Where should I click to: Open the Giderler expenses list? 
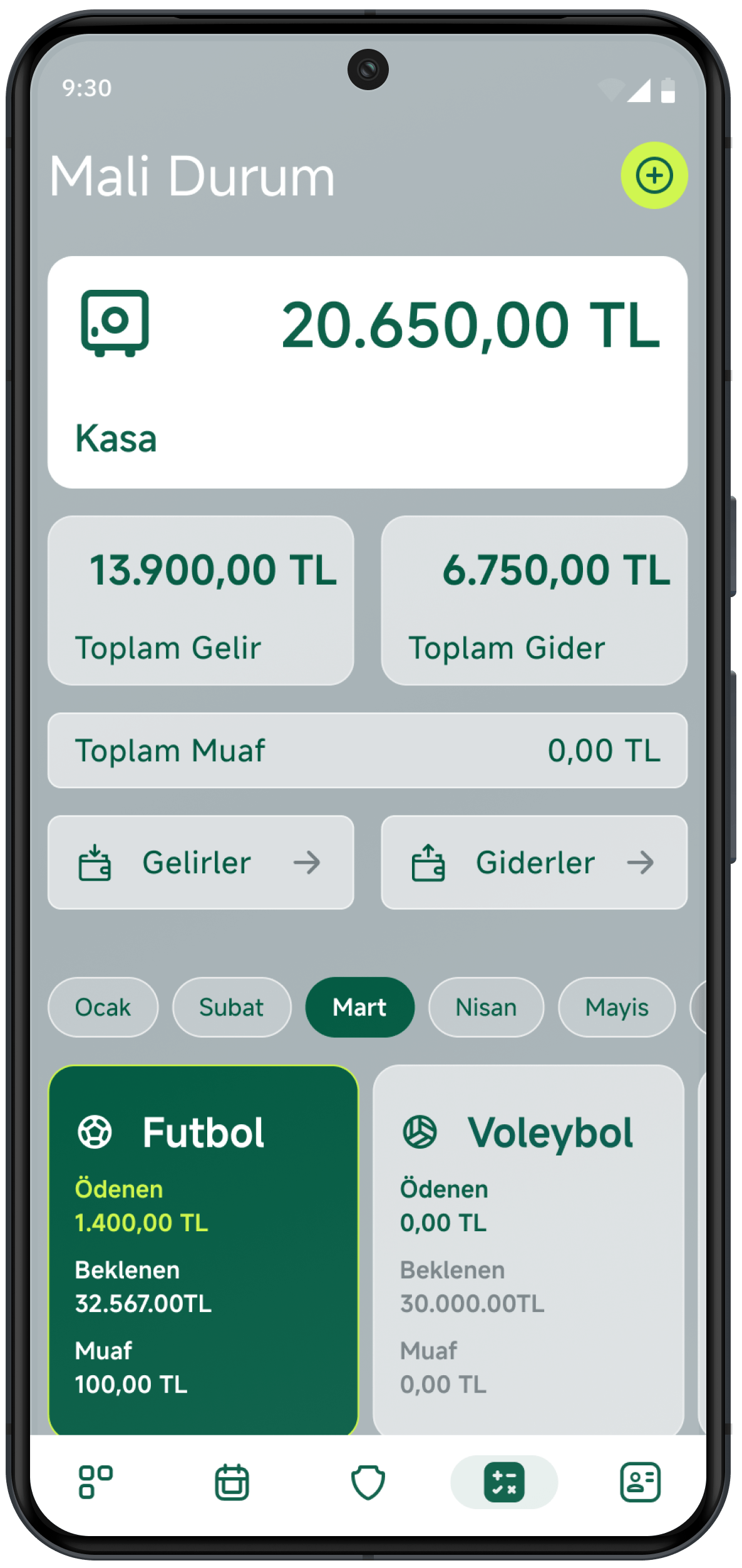click(x=533, y=862)
